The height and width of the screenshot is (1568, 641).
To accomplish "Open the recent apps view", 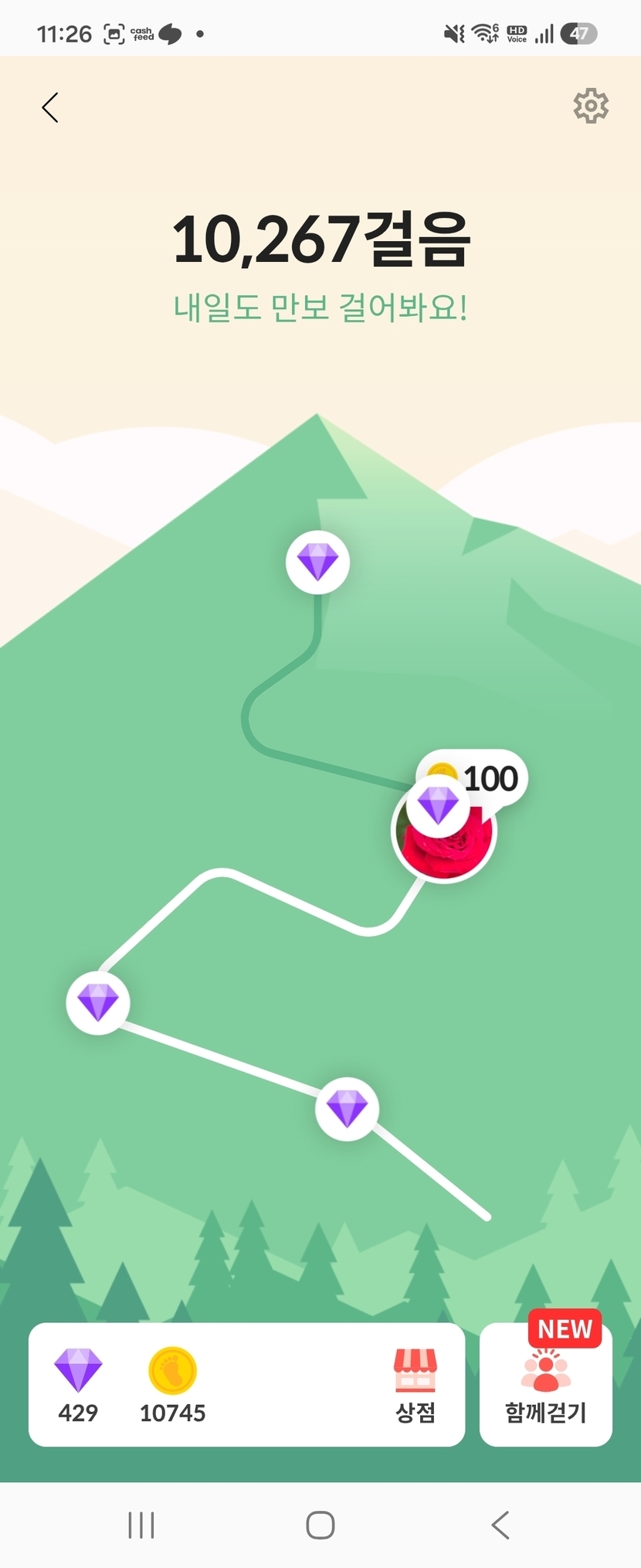I will pyautogui.click(x=141, y=1525).
